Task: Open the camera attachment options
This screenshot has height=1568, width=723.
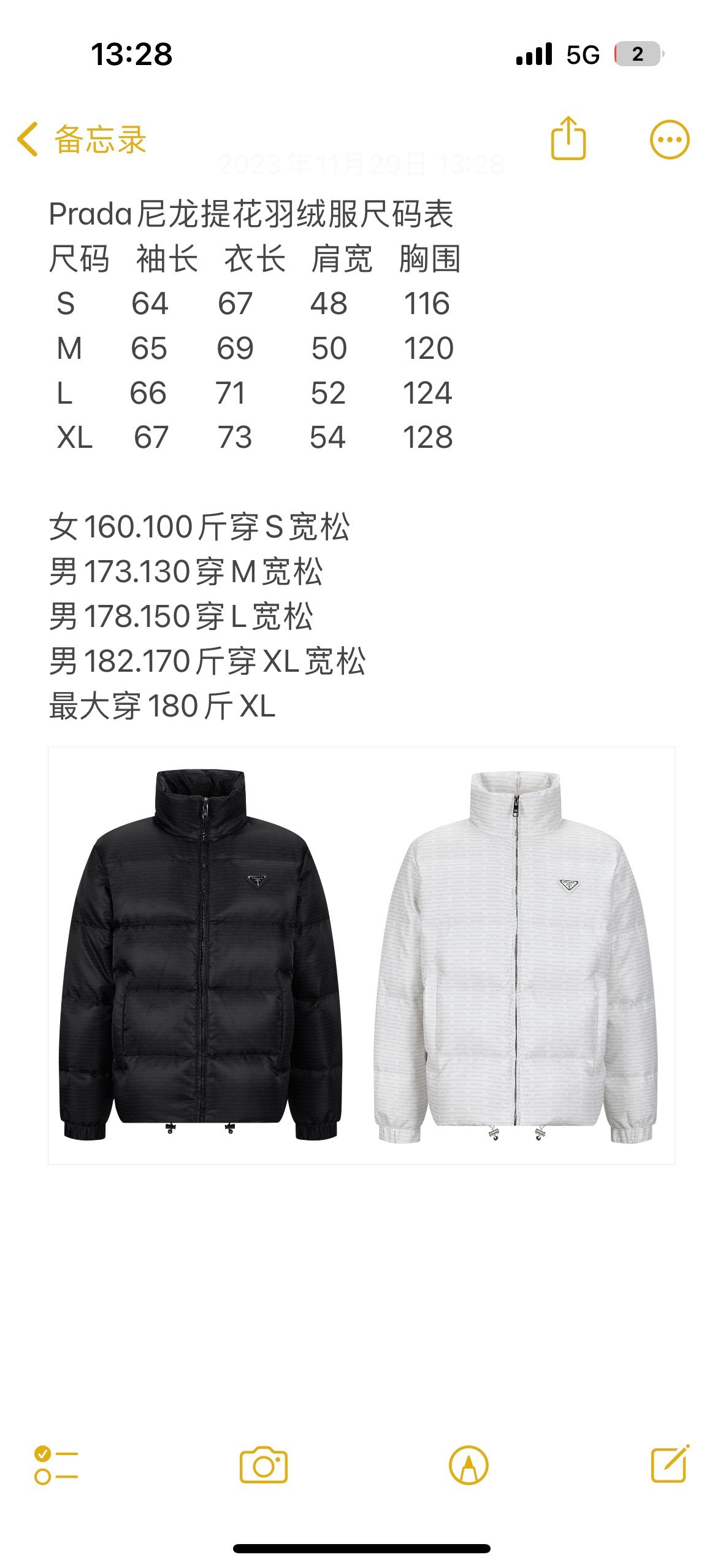Action: coord(263,1465)
